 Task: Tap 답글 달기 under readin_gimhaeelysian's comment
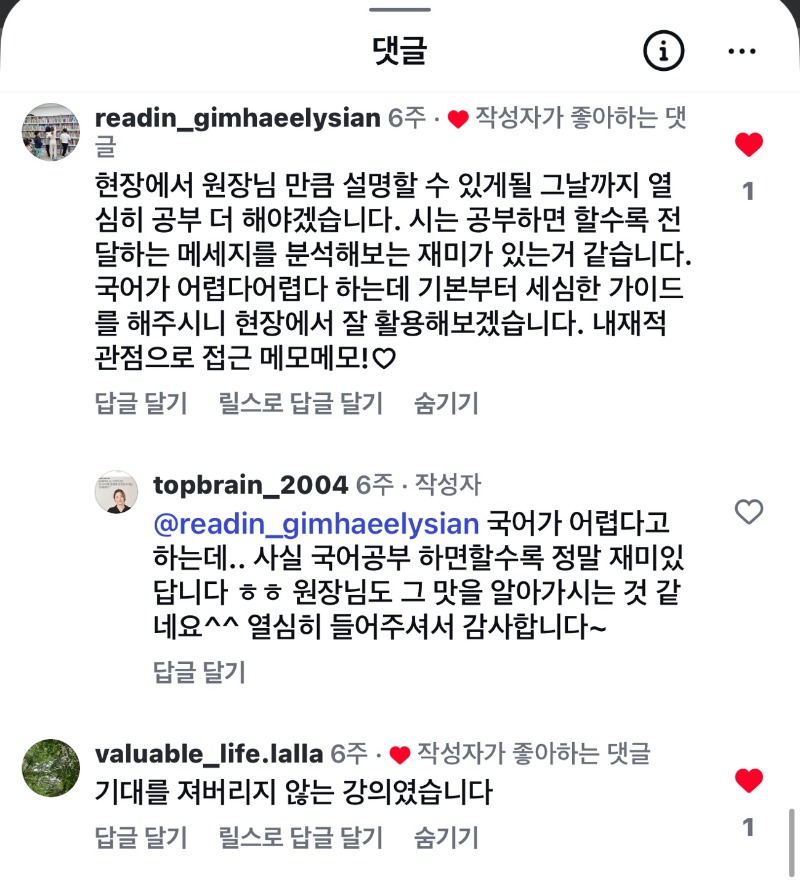(x=141, y=404)
